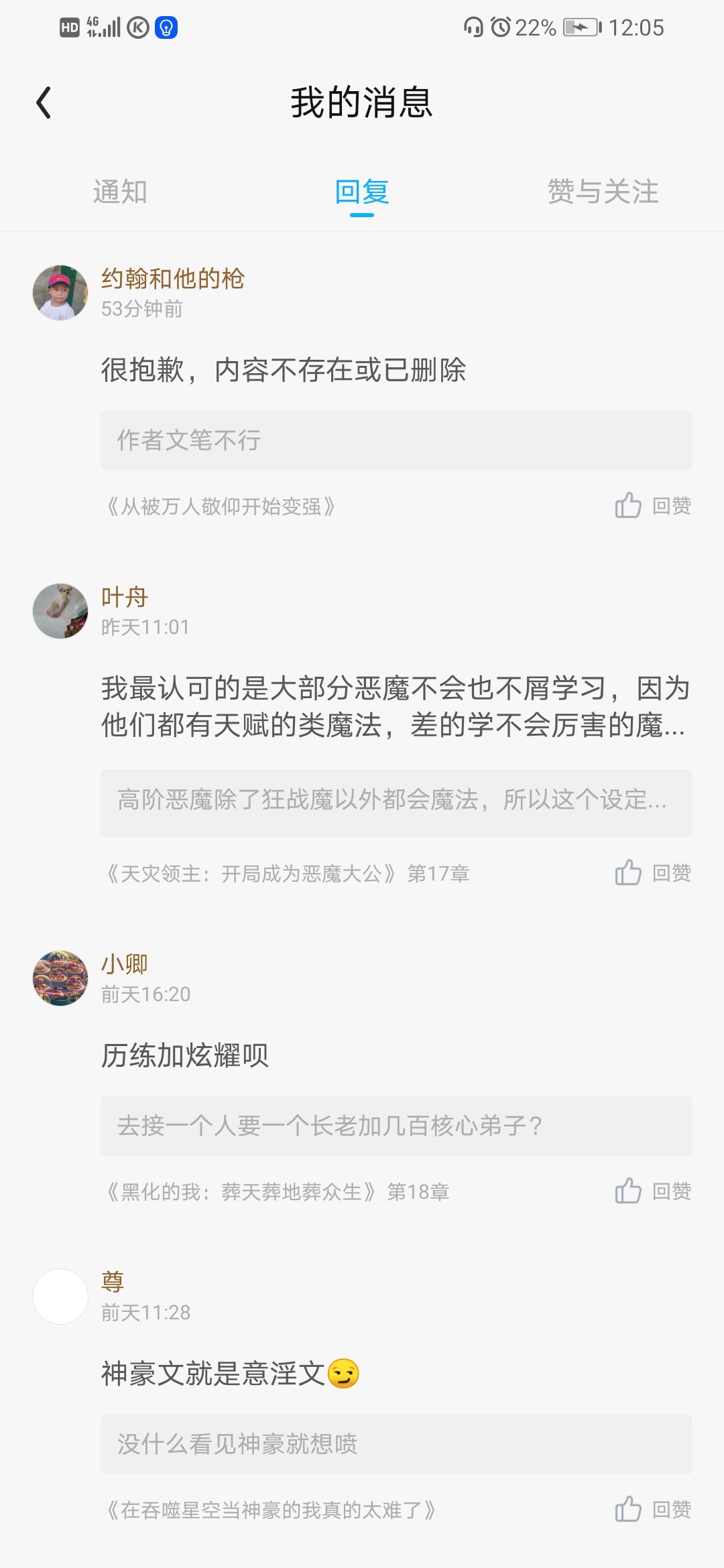
Task: View 叶舟's profile avatar
Action: coord(60,611)
